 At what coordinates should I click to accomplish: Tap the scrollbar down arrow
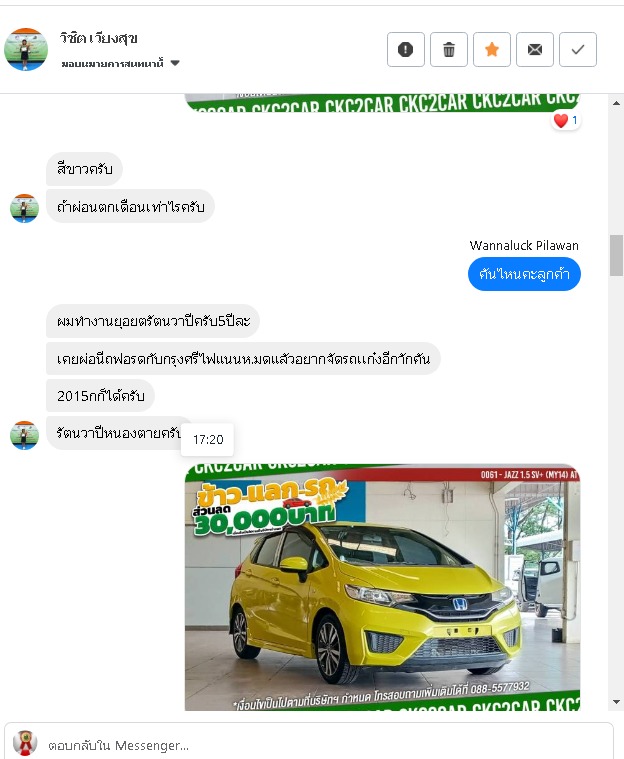pos(616,701)
